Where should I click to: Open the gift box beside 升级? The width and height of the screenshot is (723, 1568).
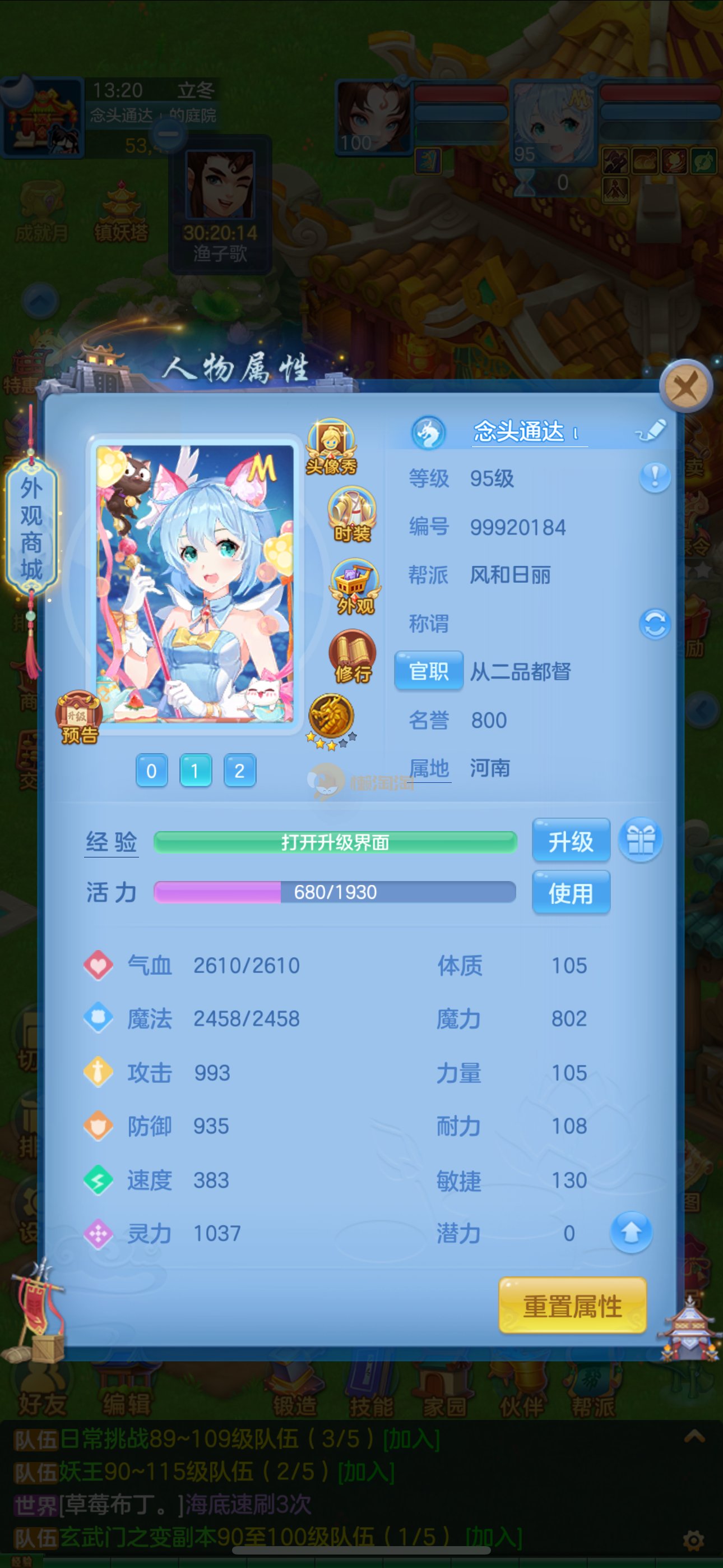(x=641, y=840)
